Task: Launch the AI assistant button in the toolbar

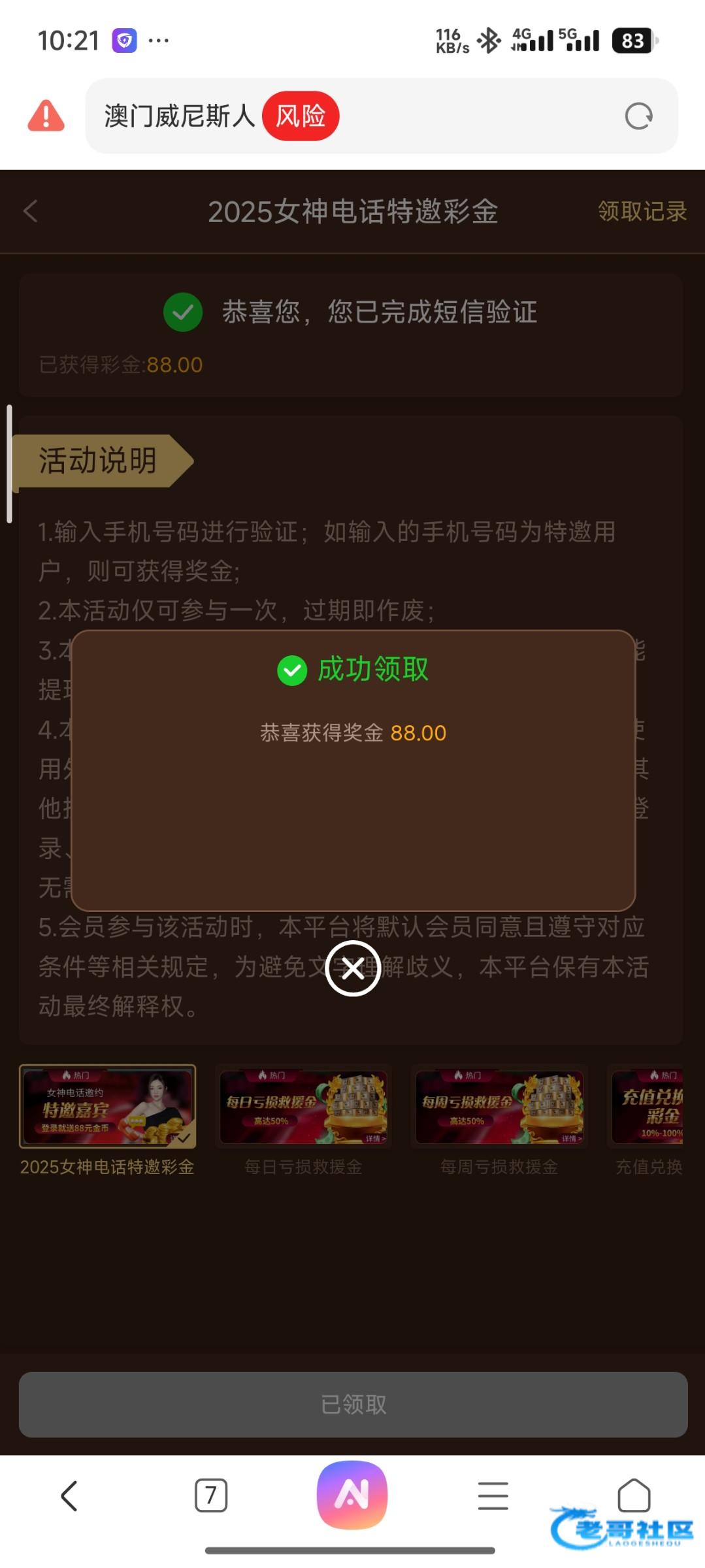Action: click(x=352, y=1494)
